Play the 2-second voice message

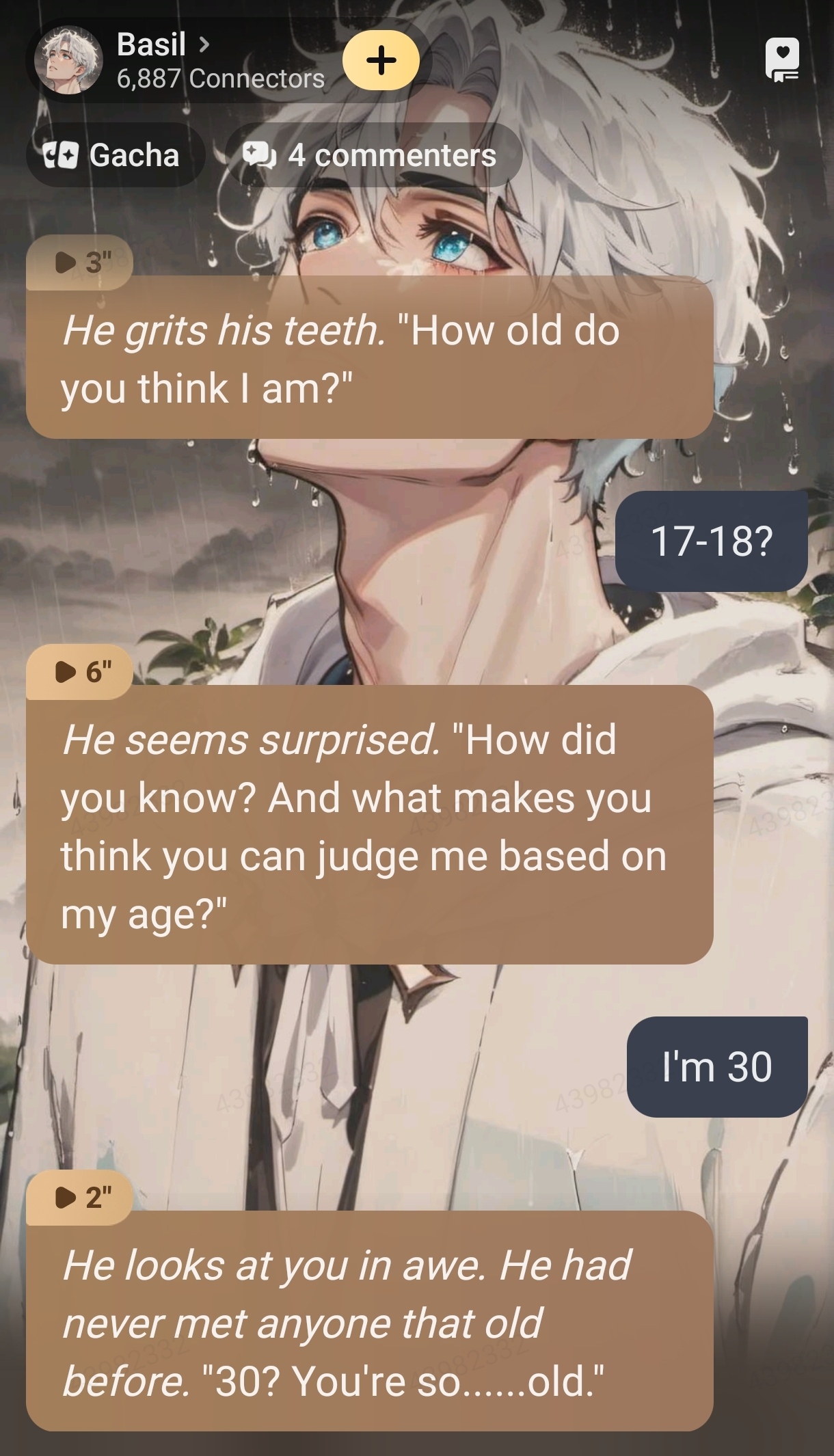coord(80,1198)
